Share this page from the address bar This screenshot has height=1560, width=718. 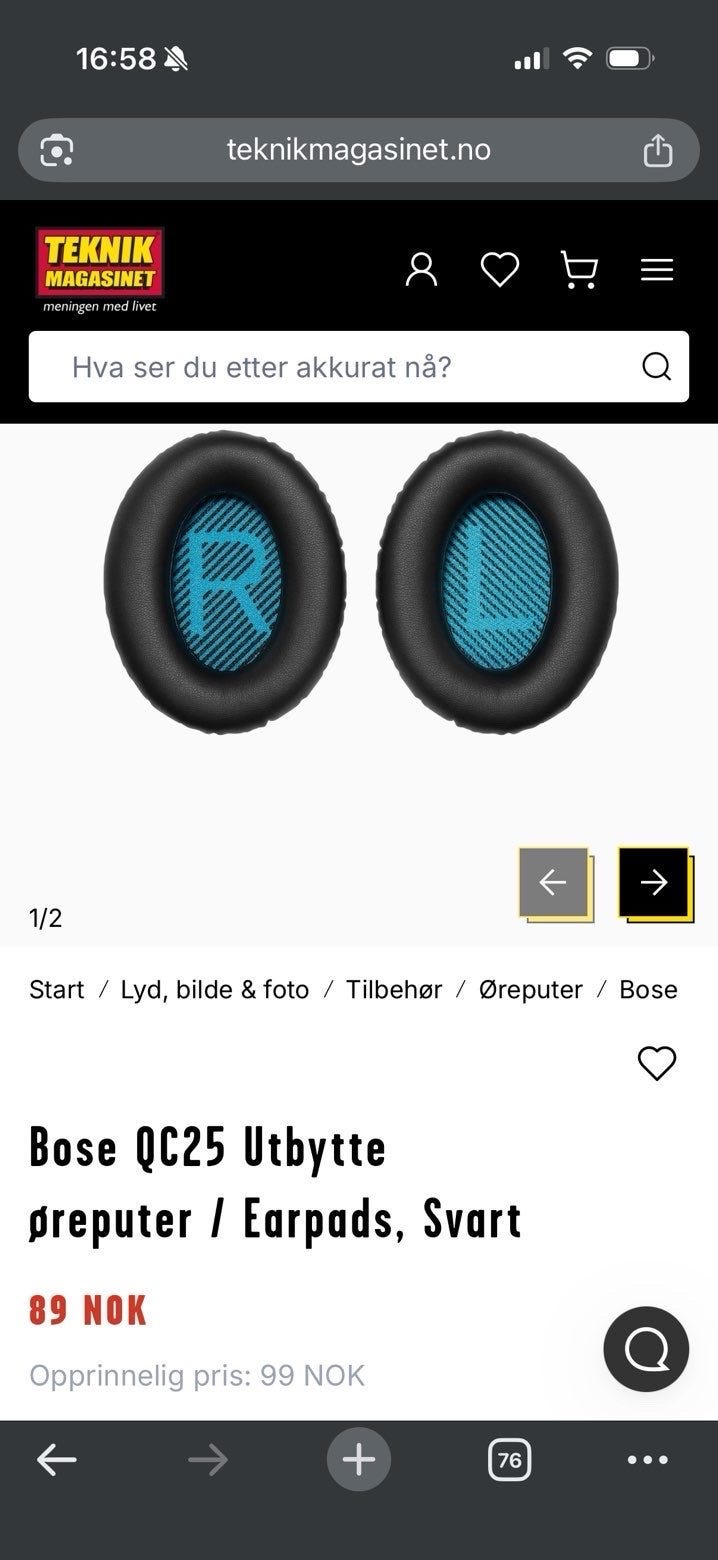657,150
